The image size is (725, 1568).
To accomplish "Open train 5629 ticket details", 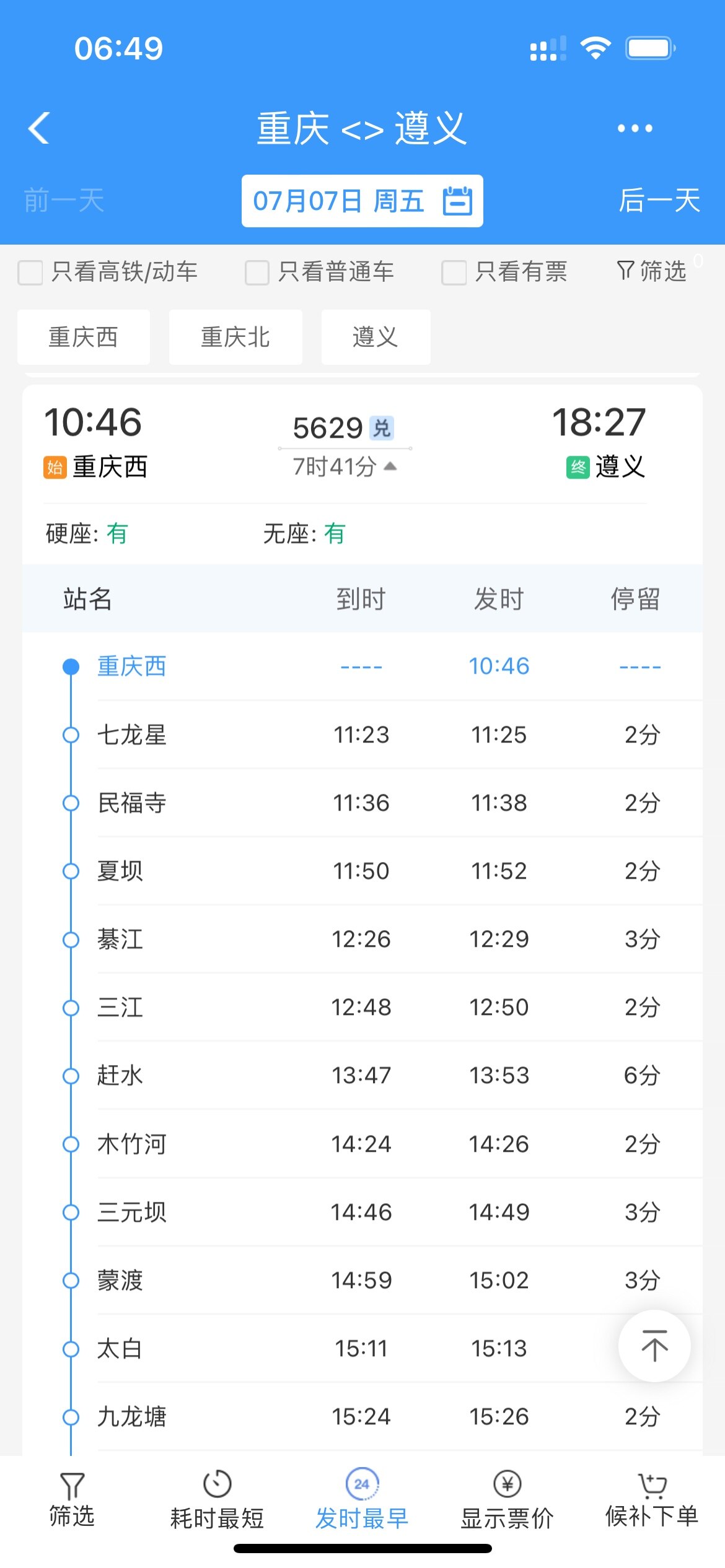I will [x=344, y=428].
